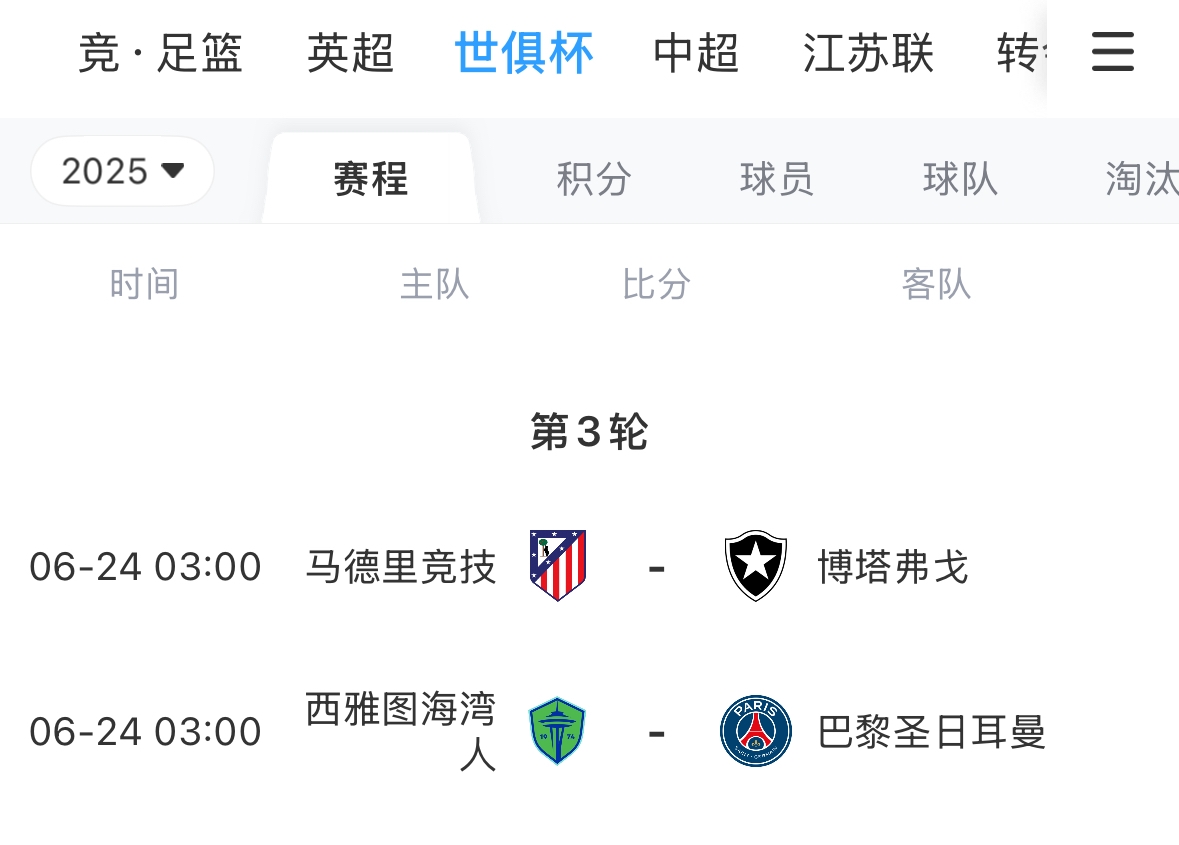Switch to the 竞·足篮 tab
Viewport: 1179px width, 845px height.
coord(160,54)
